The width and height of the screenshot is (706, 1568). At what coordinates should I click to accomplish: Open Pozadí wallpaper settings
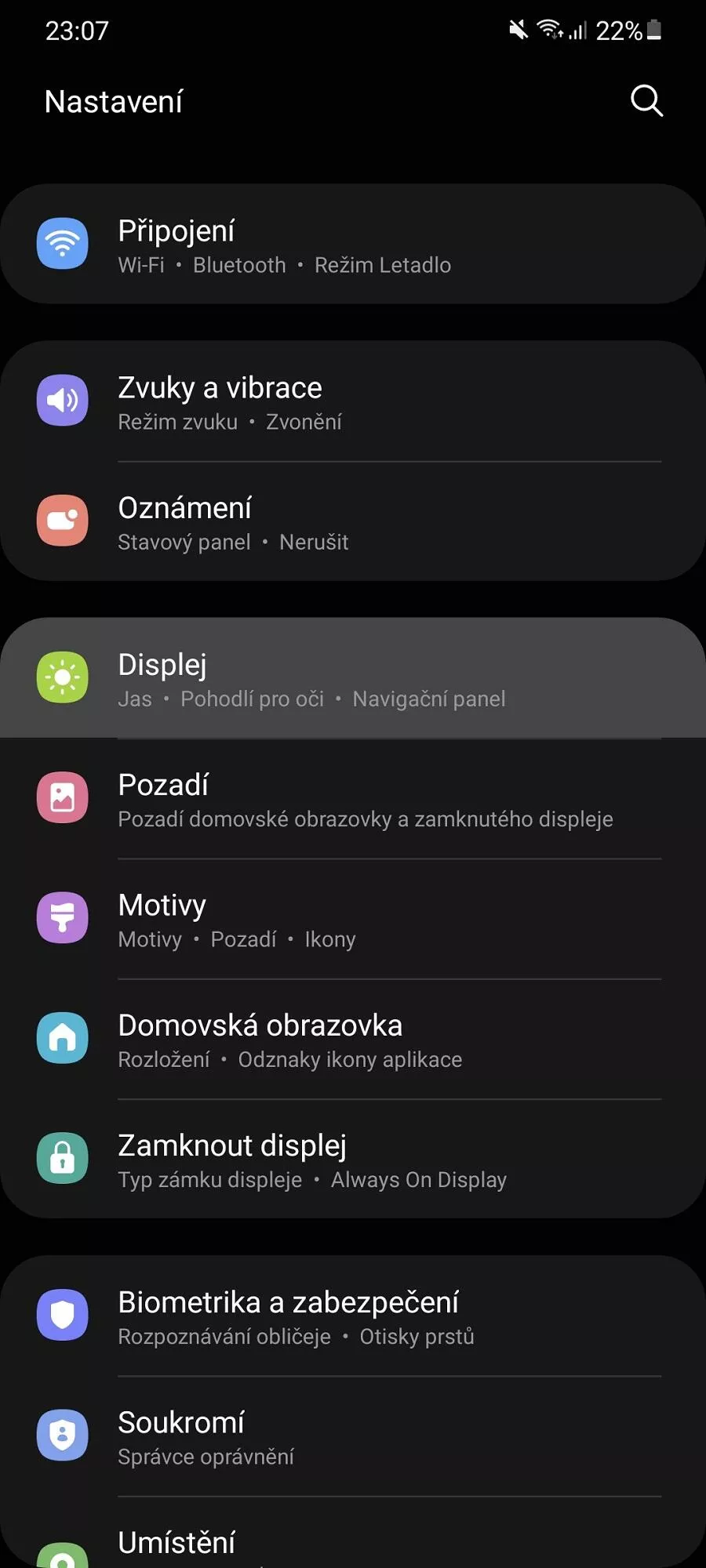(353, 798)
